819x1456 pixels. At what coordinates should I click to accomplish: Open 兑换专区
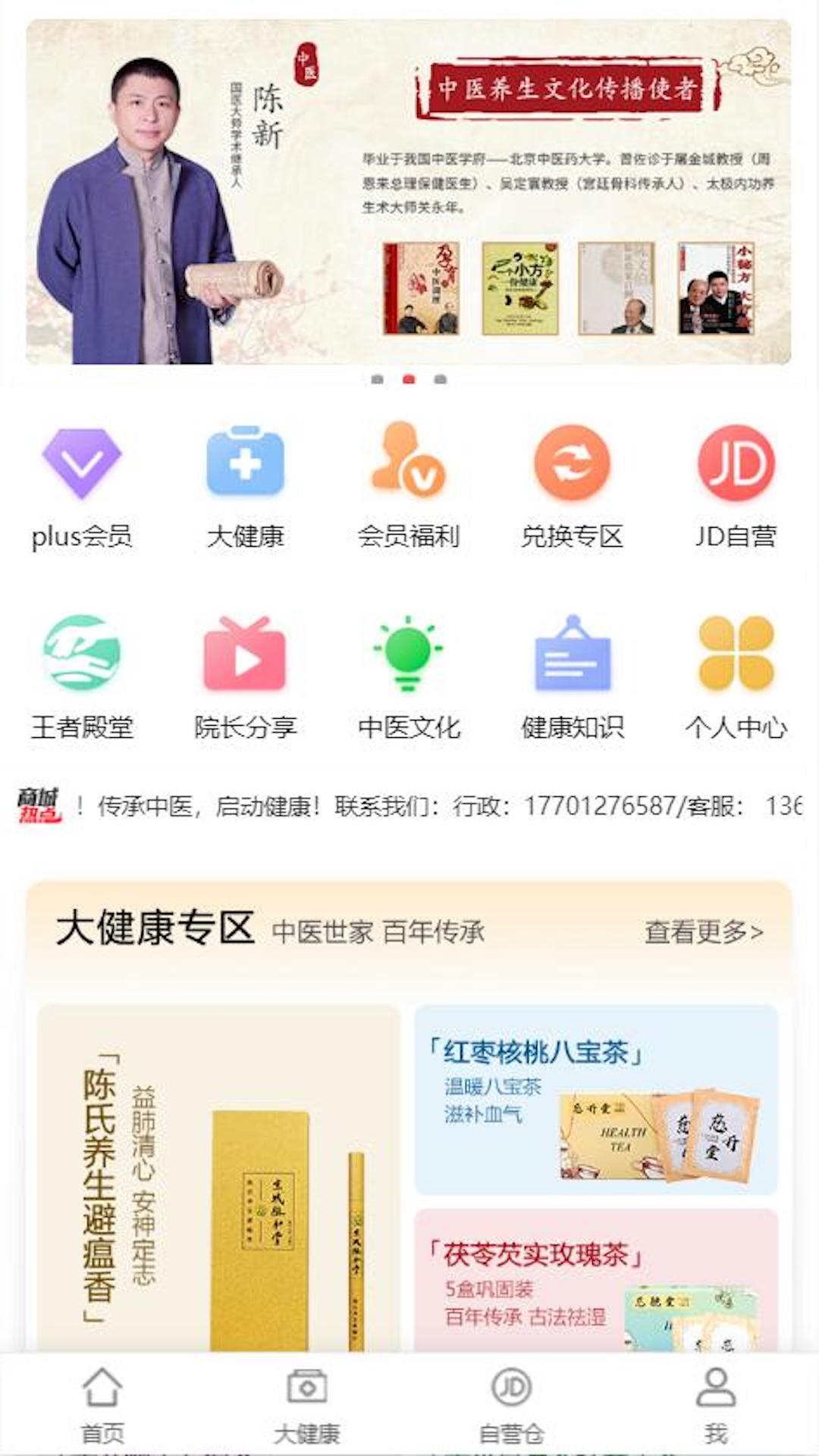tap(572, 485)
